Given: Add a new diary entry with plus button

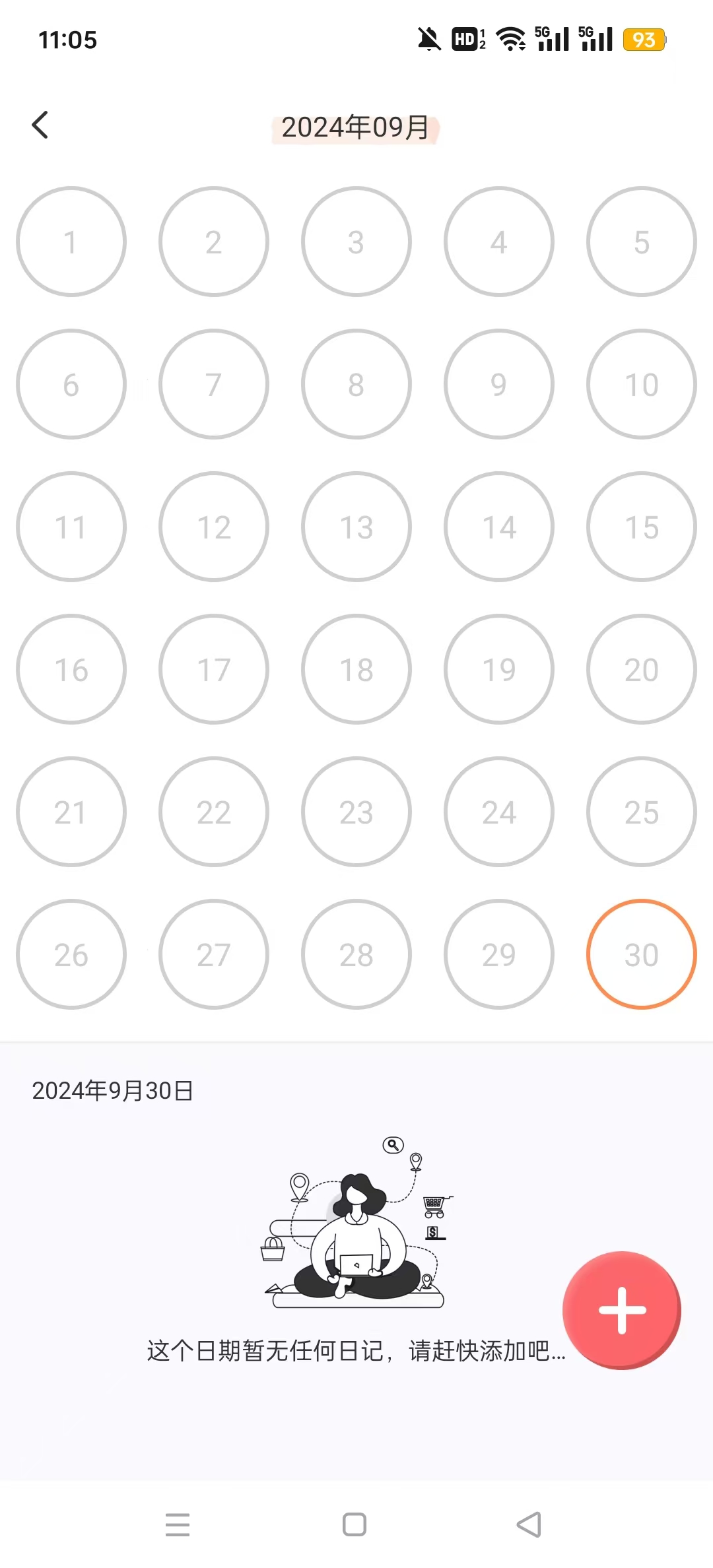Looking at the screenshot, I should point(621,1310).
